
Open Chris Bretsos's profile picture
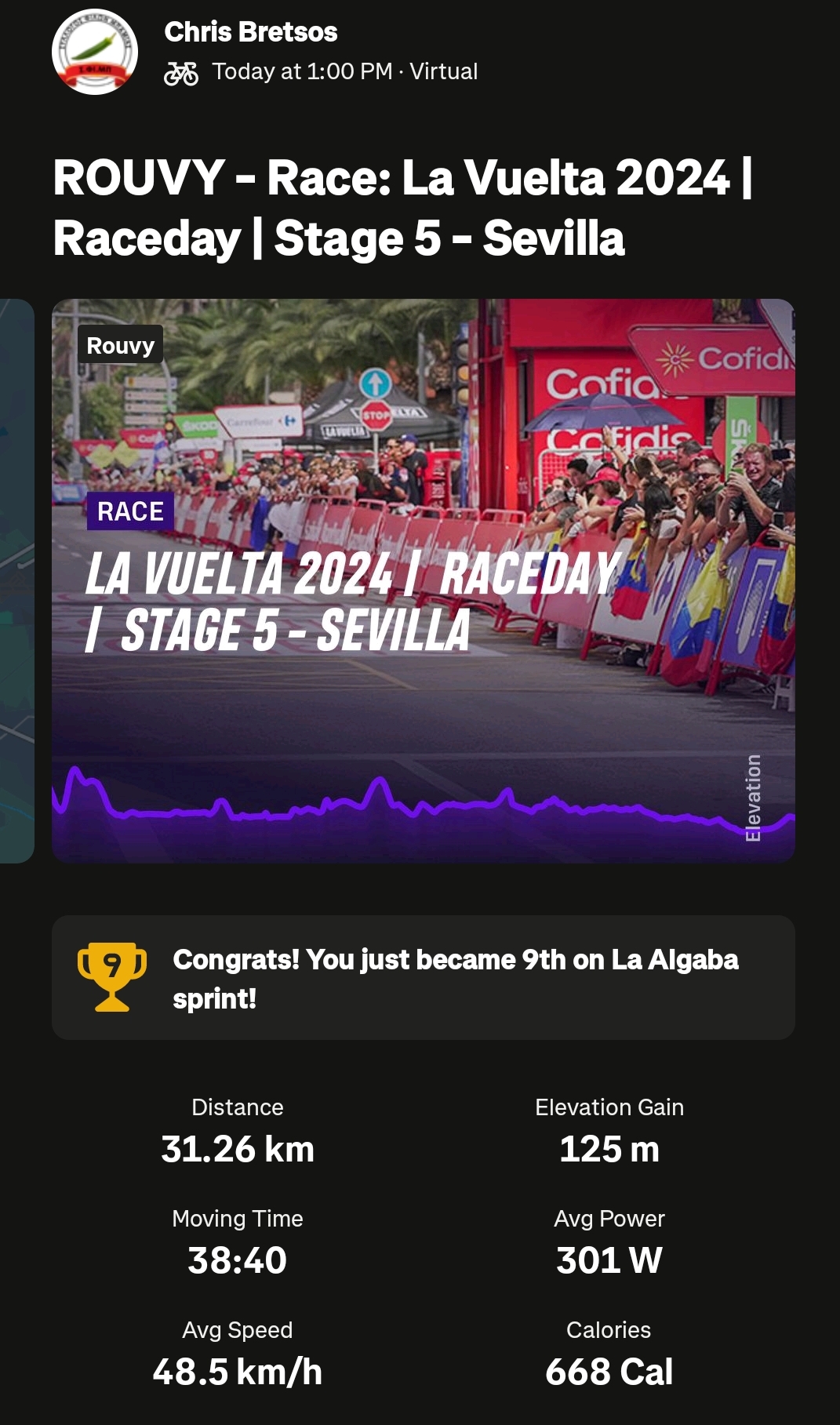point(95,52)
